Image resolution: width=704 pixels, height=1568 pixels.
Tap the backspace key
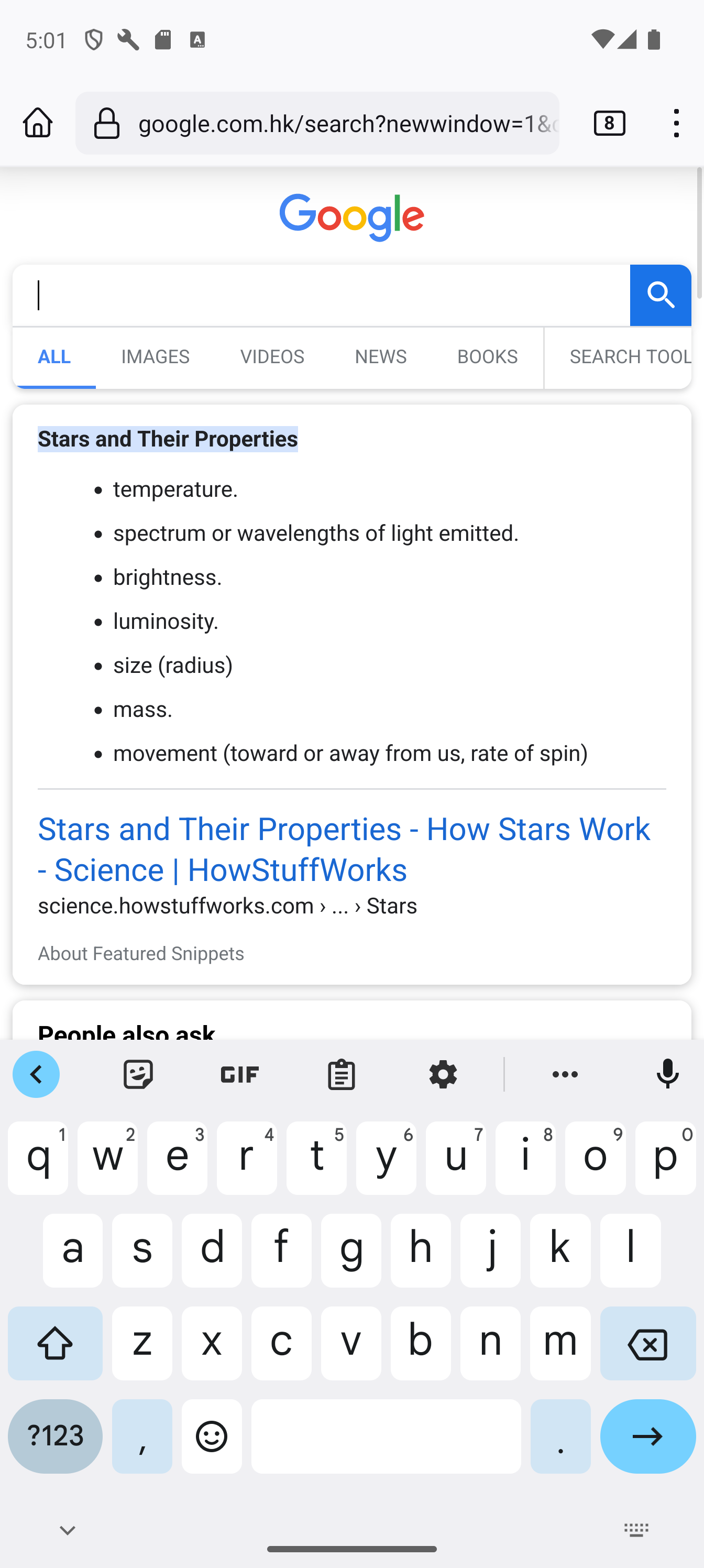click(x=647, y=1343)
